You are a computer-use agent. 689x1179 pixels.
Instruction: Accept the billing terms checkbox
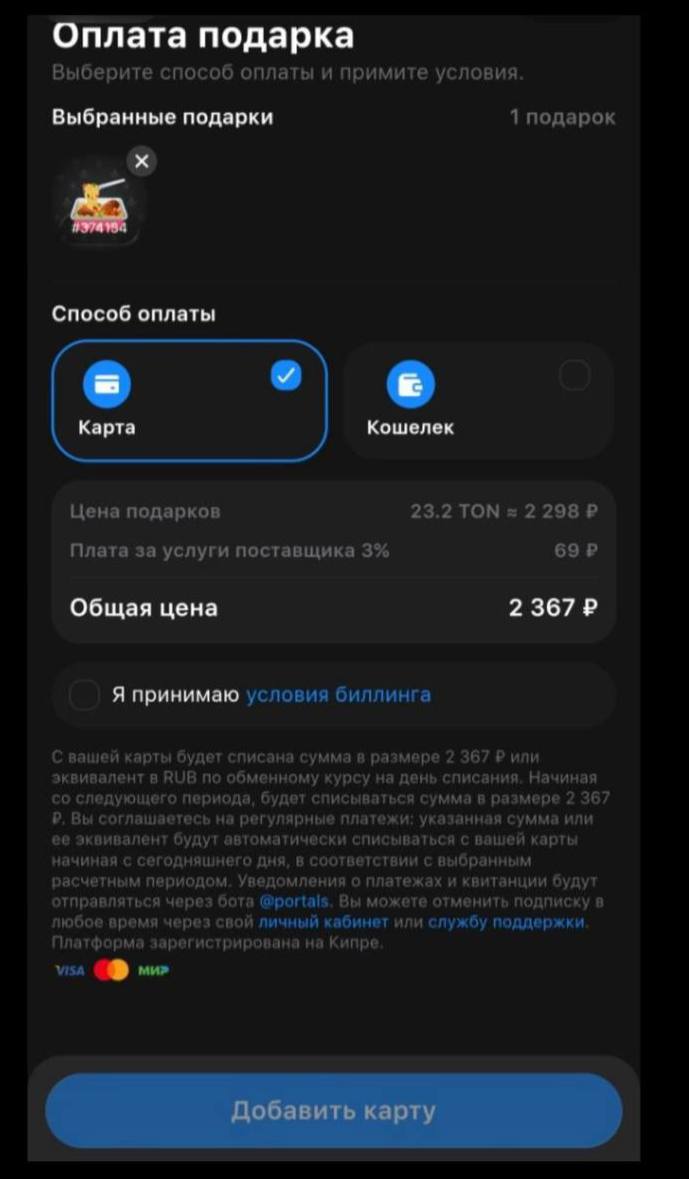click(x=85, y=695)
